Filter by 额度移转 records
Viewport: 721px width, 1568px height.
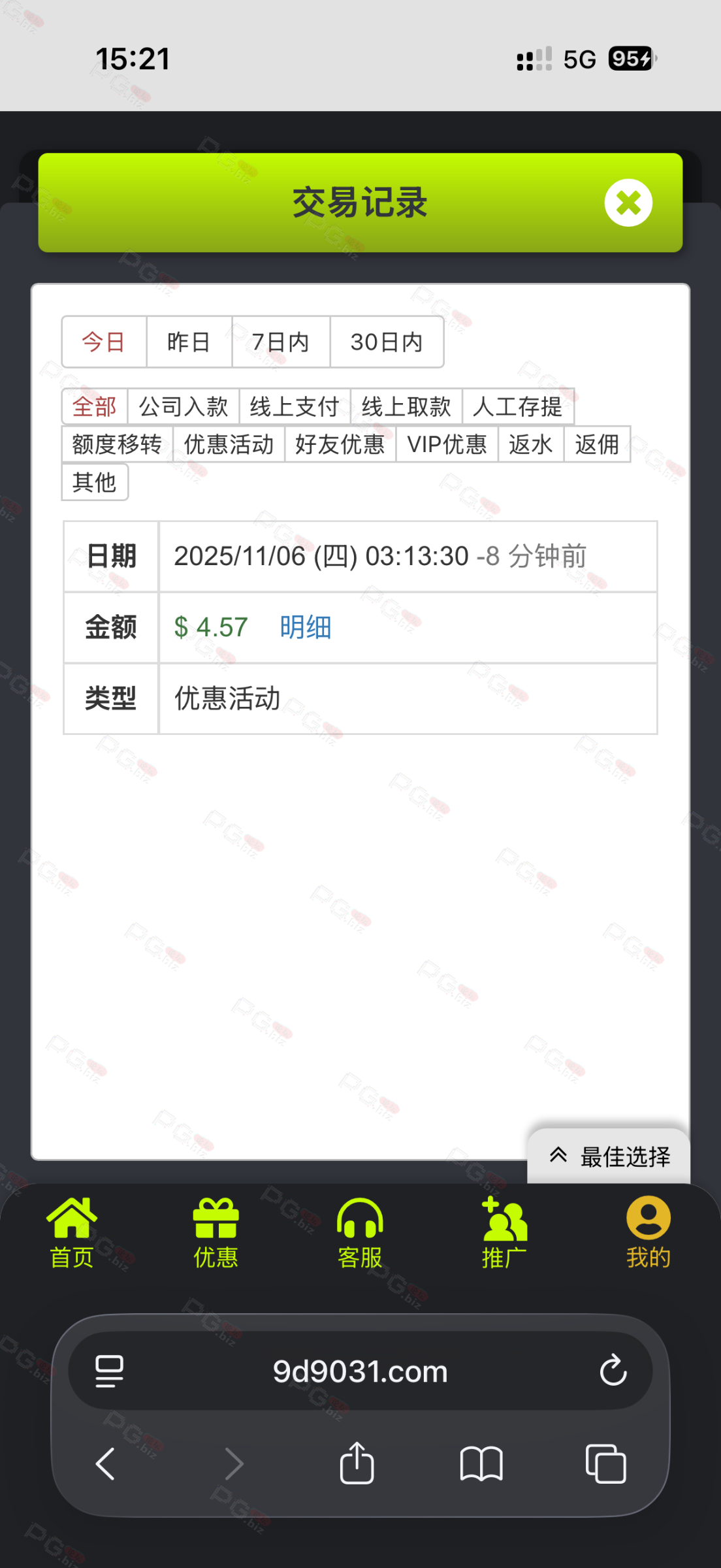pyautogui.click(x=117, y=444)
